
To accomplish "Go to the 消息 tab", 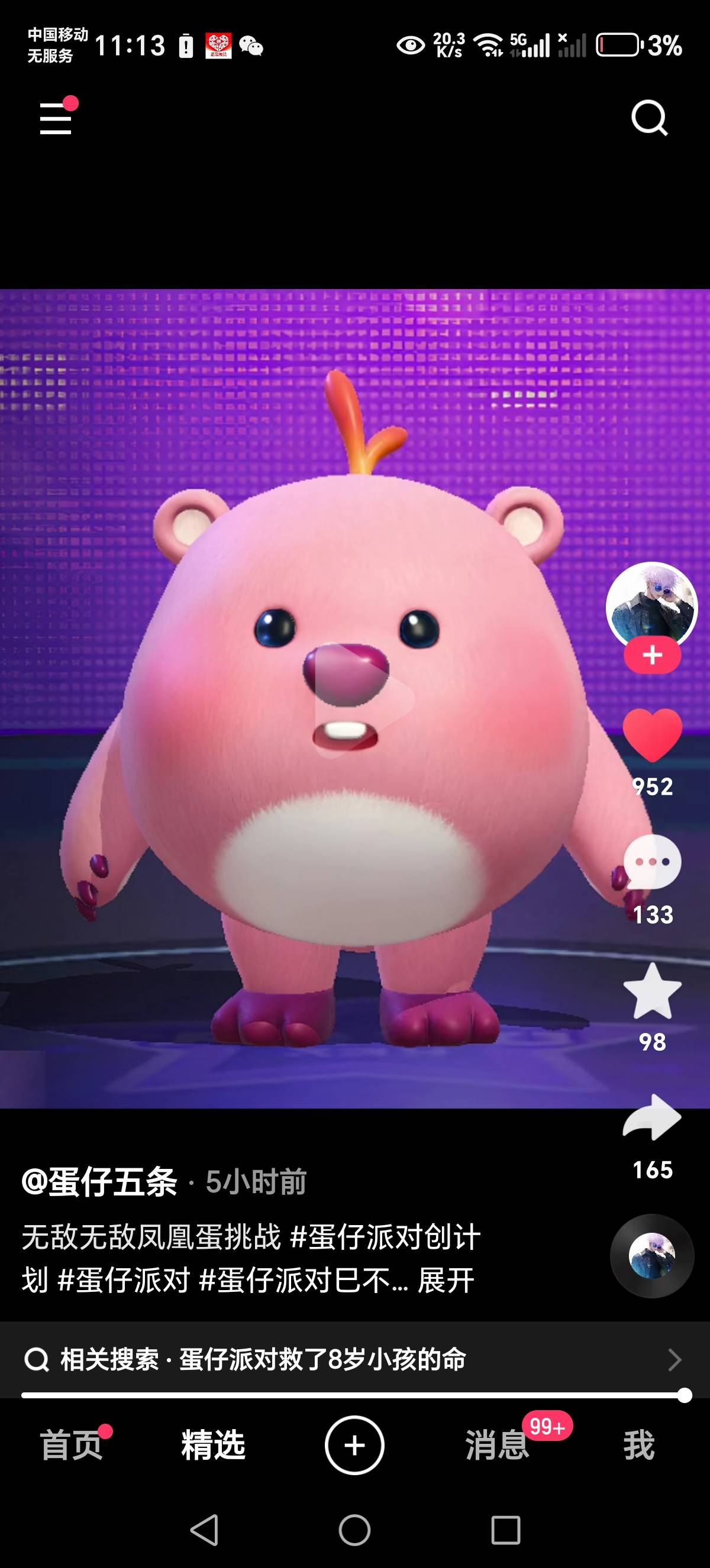I will (x=497, y=1445).
